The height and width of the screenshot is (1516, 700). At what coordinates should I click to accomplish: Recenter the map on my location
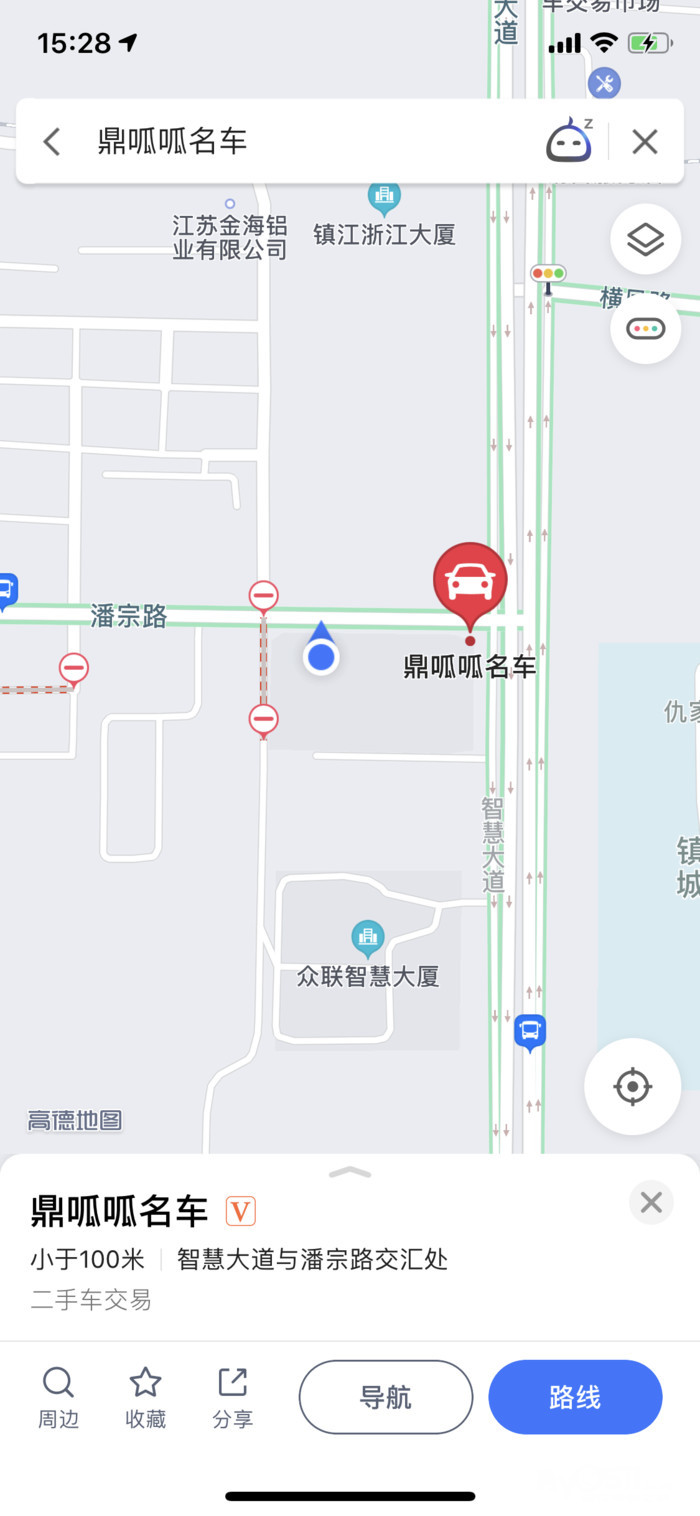coord(632,1086)
